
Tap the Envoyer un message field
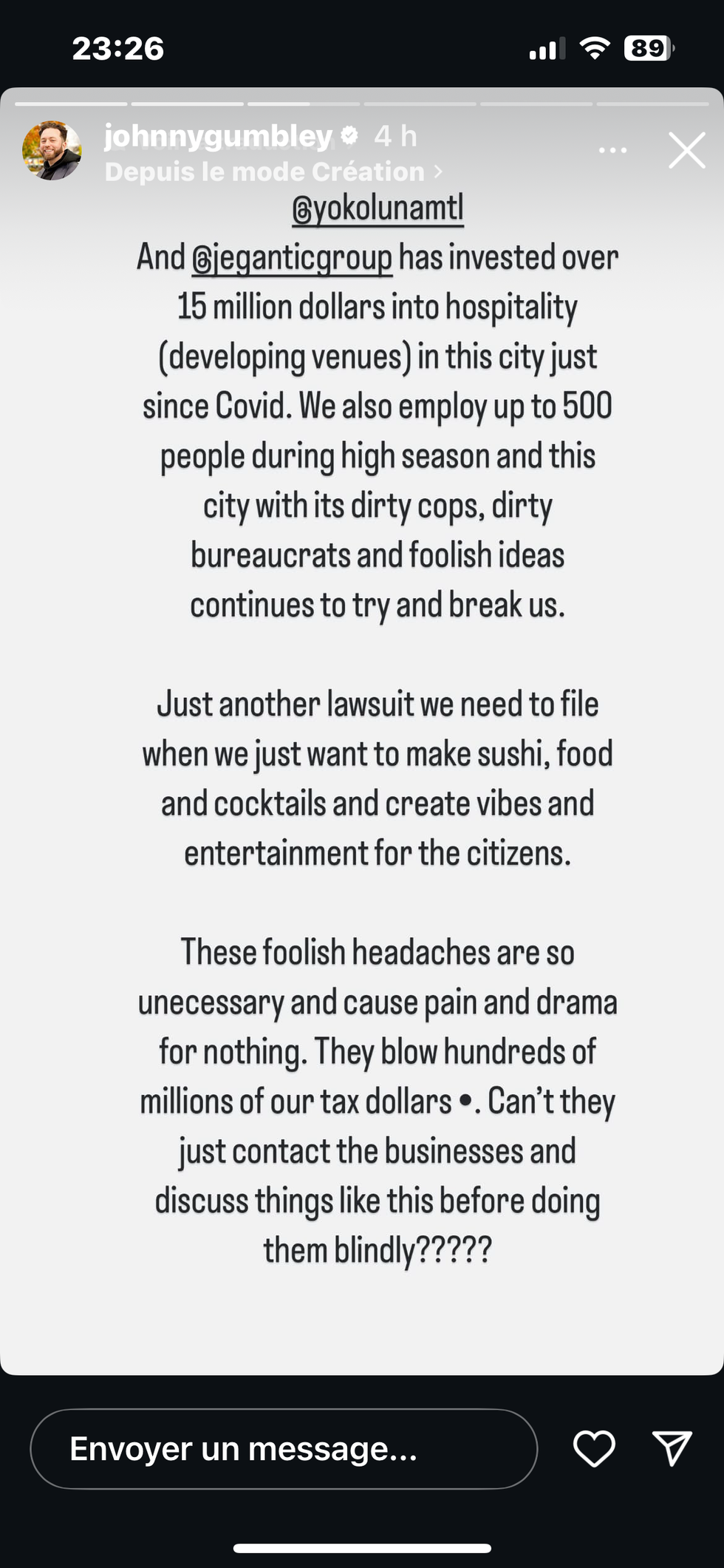click(x=283, y=1448)
